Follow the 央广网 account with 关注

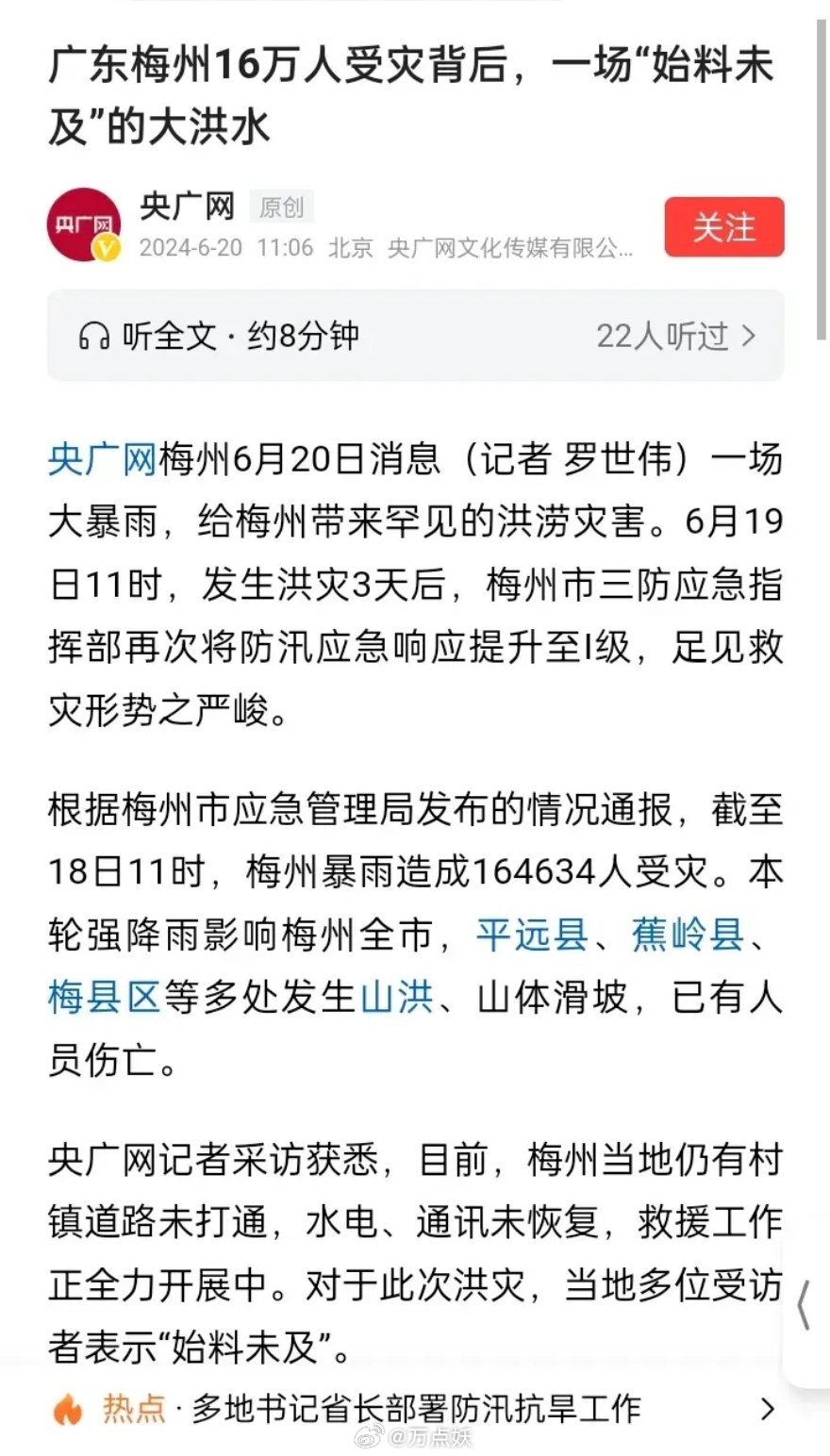coord(723,227)
